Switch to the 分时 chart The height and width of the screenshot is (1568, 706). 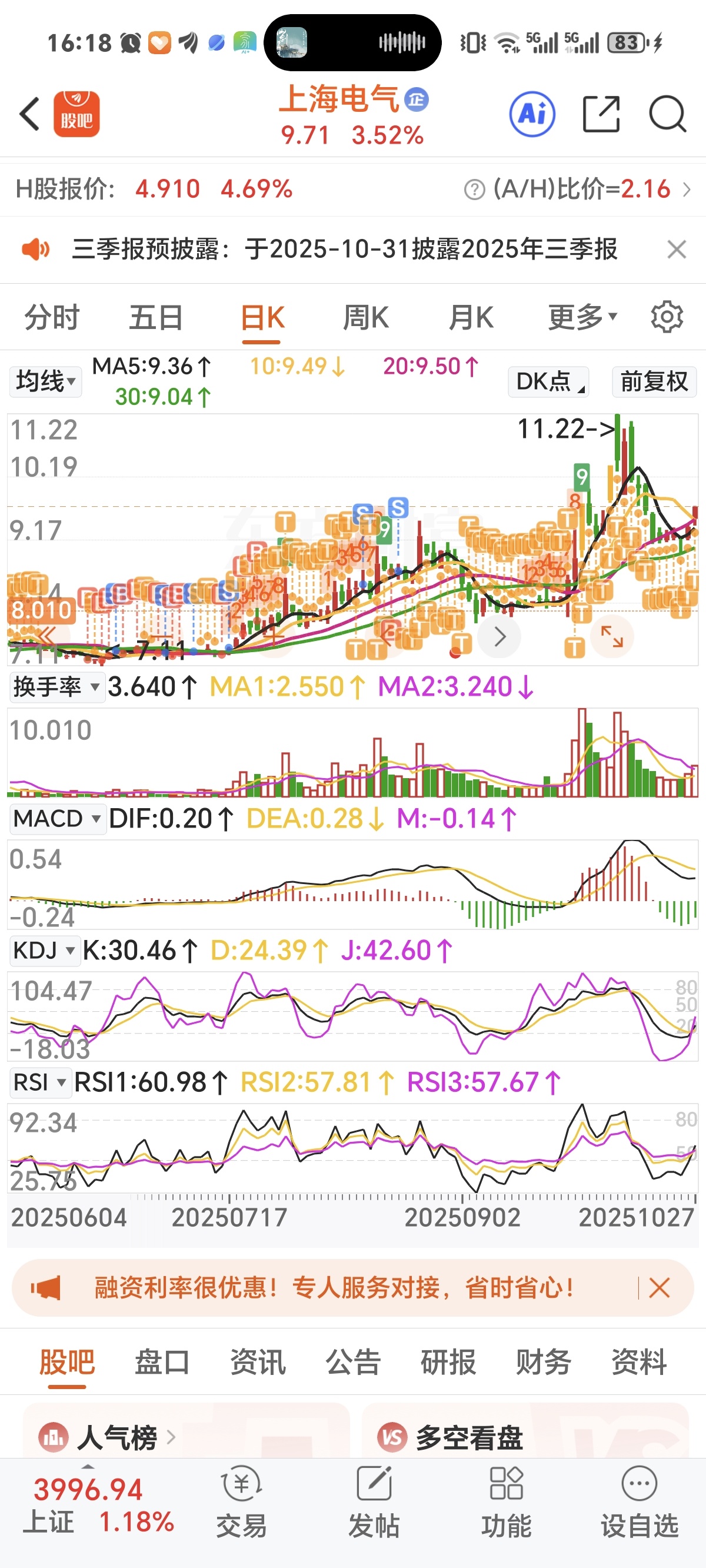point(52,318)
